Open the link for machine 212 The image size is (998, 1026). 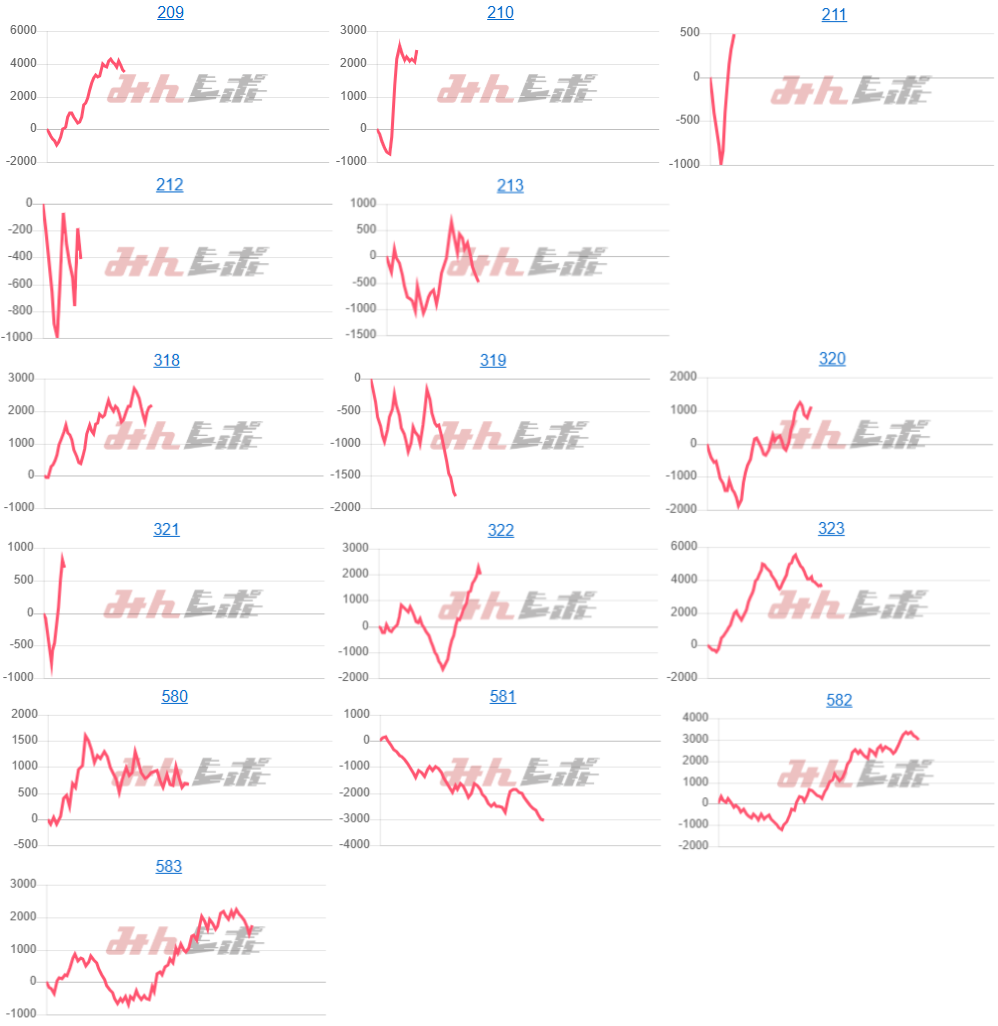pos(169,185)
